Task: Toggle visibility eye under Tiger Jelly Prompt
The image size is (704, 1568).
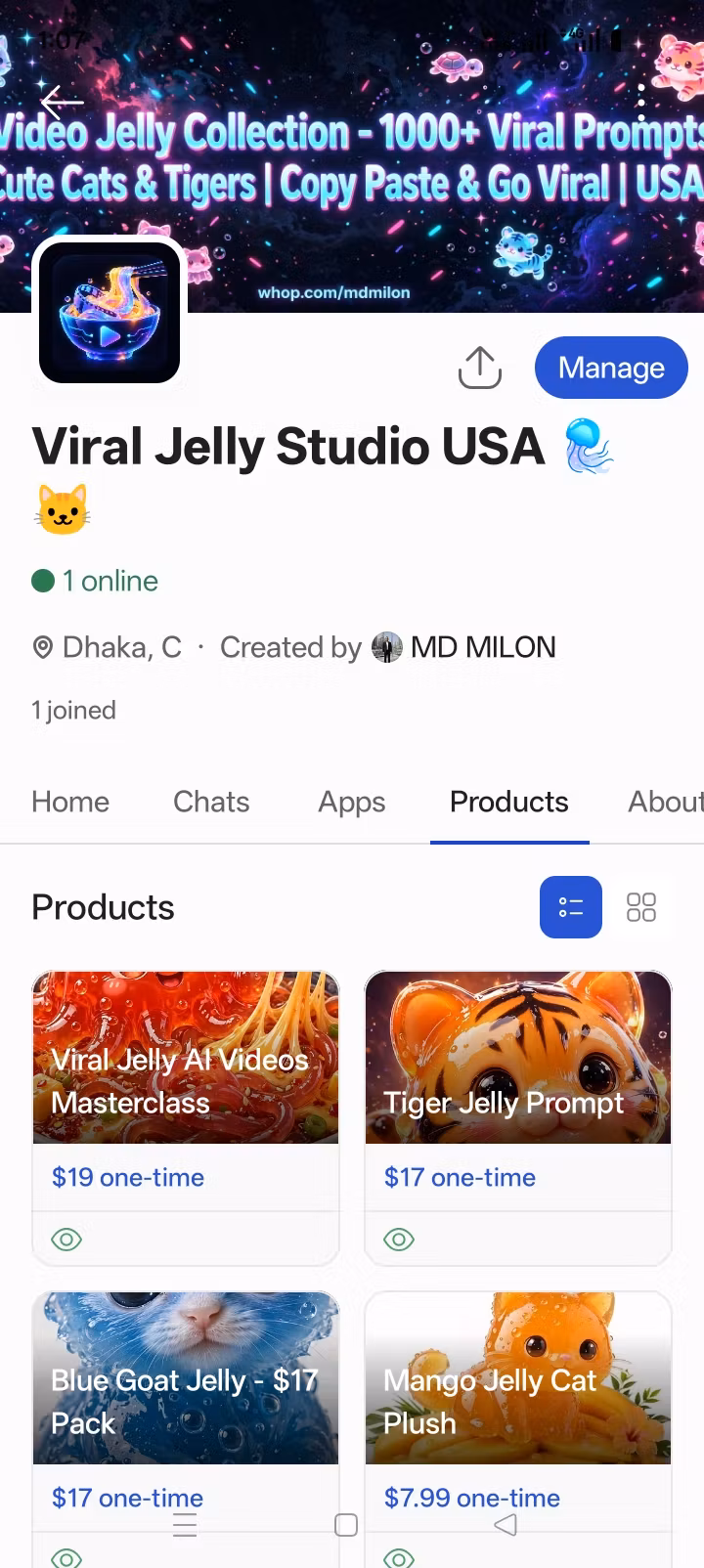Action: pos(399,1240)
